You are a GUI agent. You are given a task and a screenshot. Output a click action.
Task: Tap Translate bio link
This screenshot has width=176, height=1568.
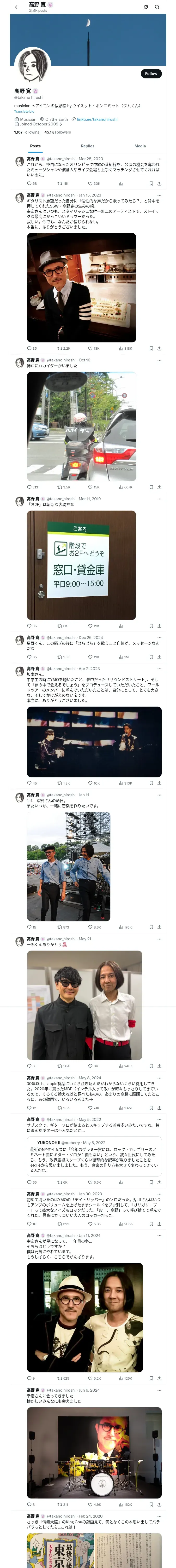(x=24, y=111)
